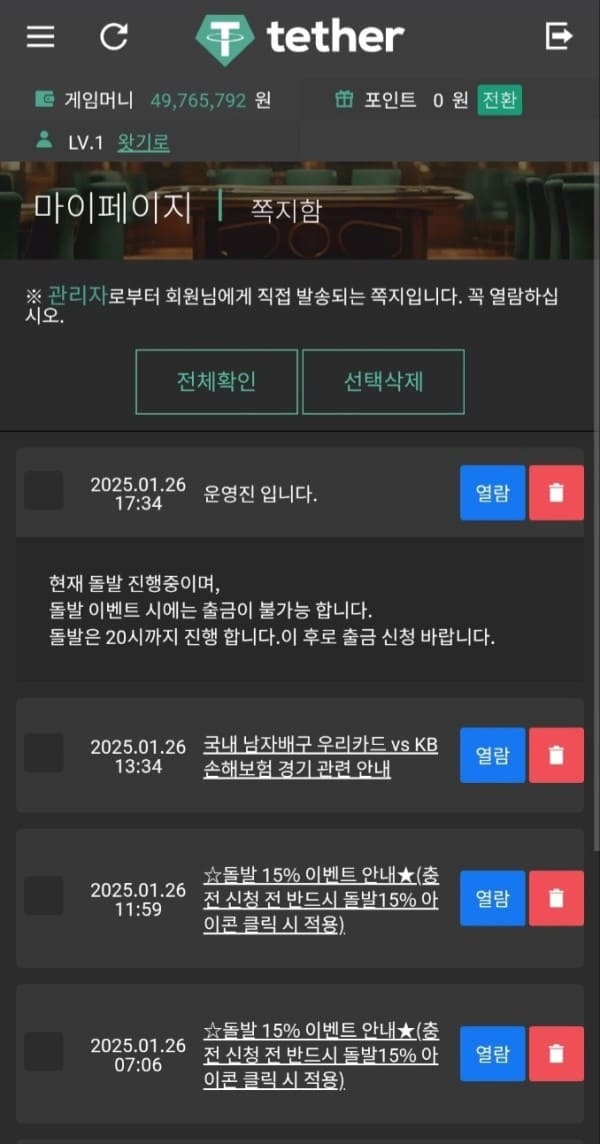Open the 우리카드 vs KB손해보험 notice
The height and width of the screenshot is (1144, 600).
[320, 757]
